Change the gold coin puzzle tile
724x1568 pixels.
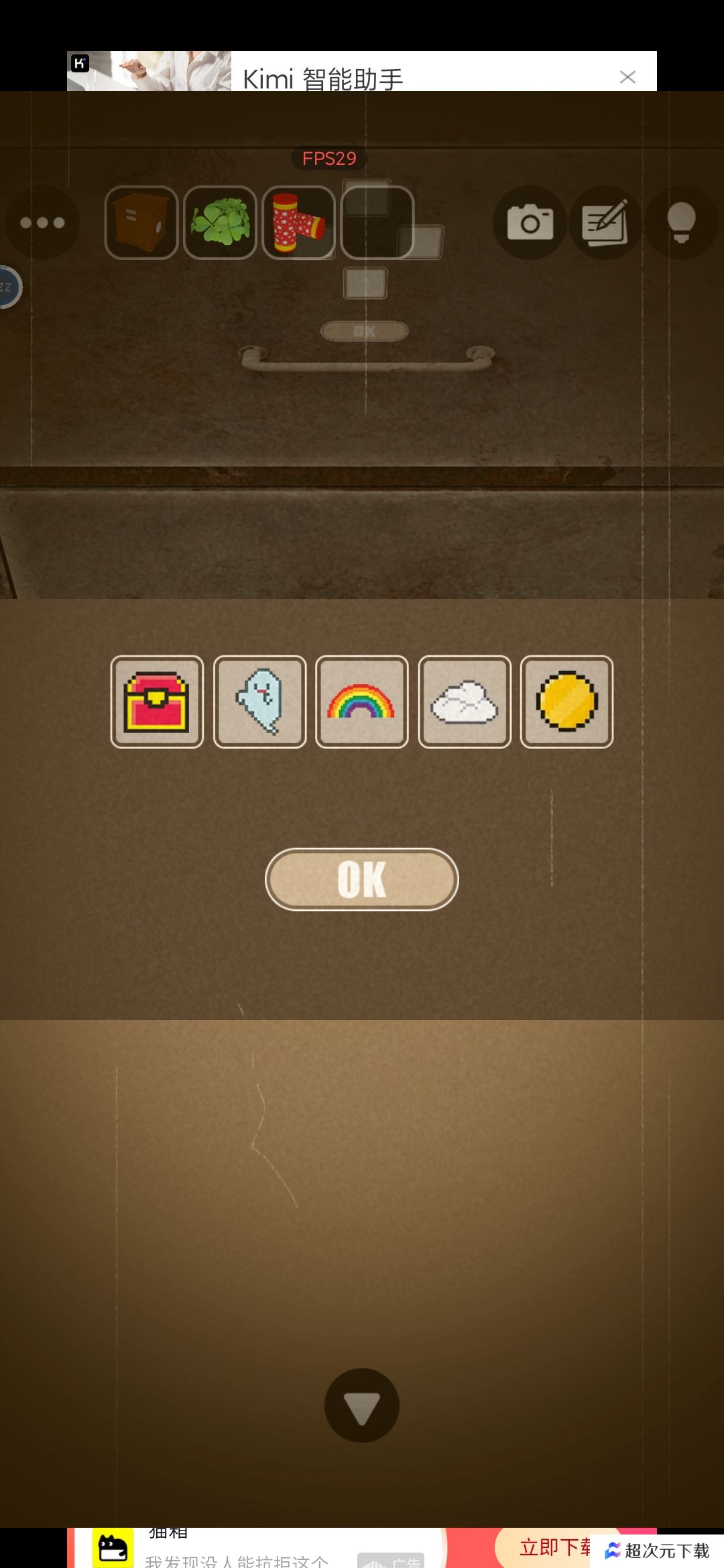click(x=566, y=702)
